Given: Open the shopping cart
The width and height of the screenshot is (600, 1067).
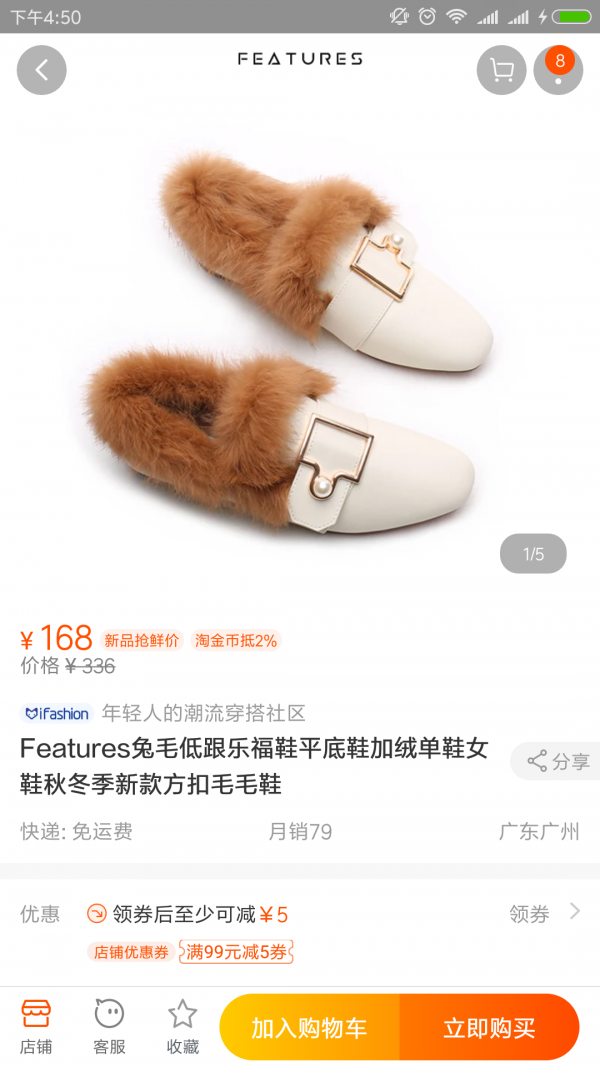Looking at the screenshot, I should [x=501, y=71].
